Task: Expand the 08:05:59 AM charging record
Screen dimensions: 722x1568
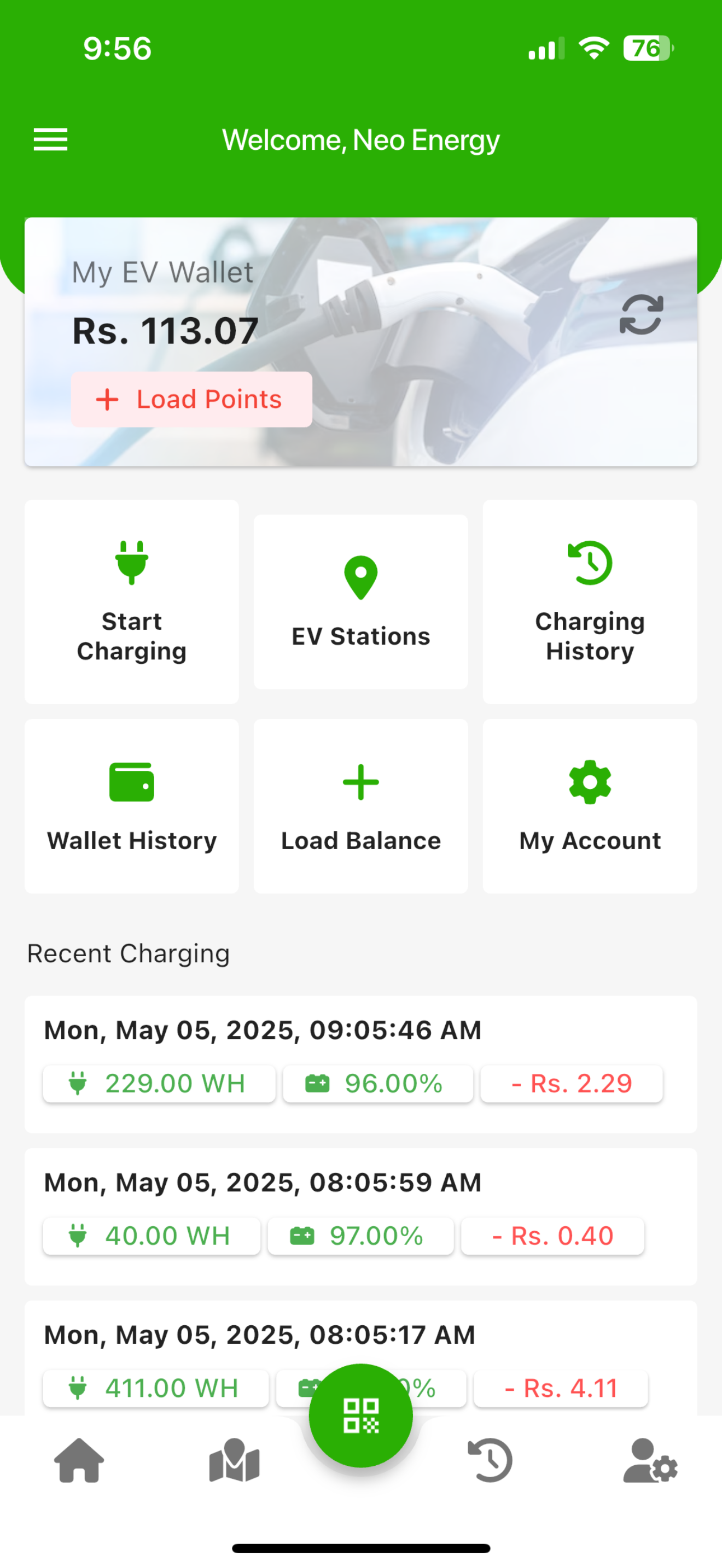Action: [x=262, y=1182]
